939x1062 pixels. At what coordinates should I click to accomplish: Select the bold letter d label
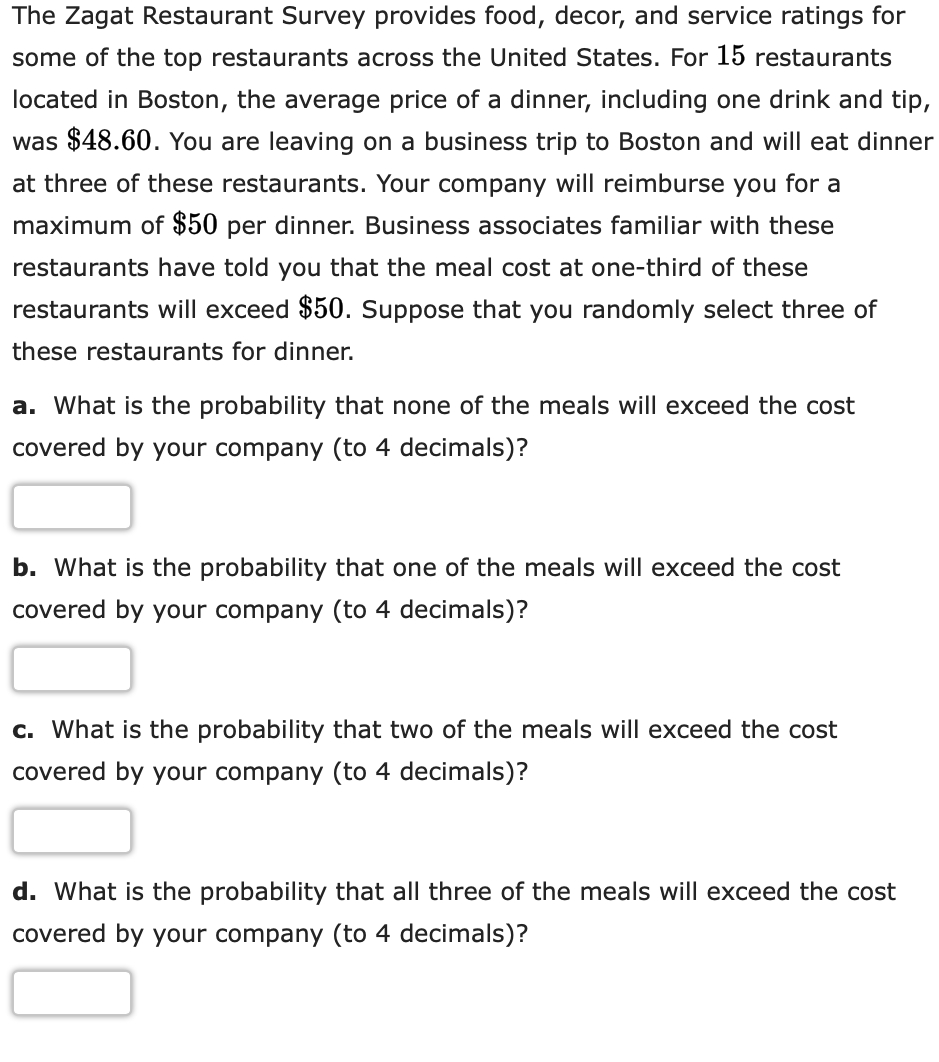[22, 892]
